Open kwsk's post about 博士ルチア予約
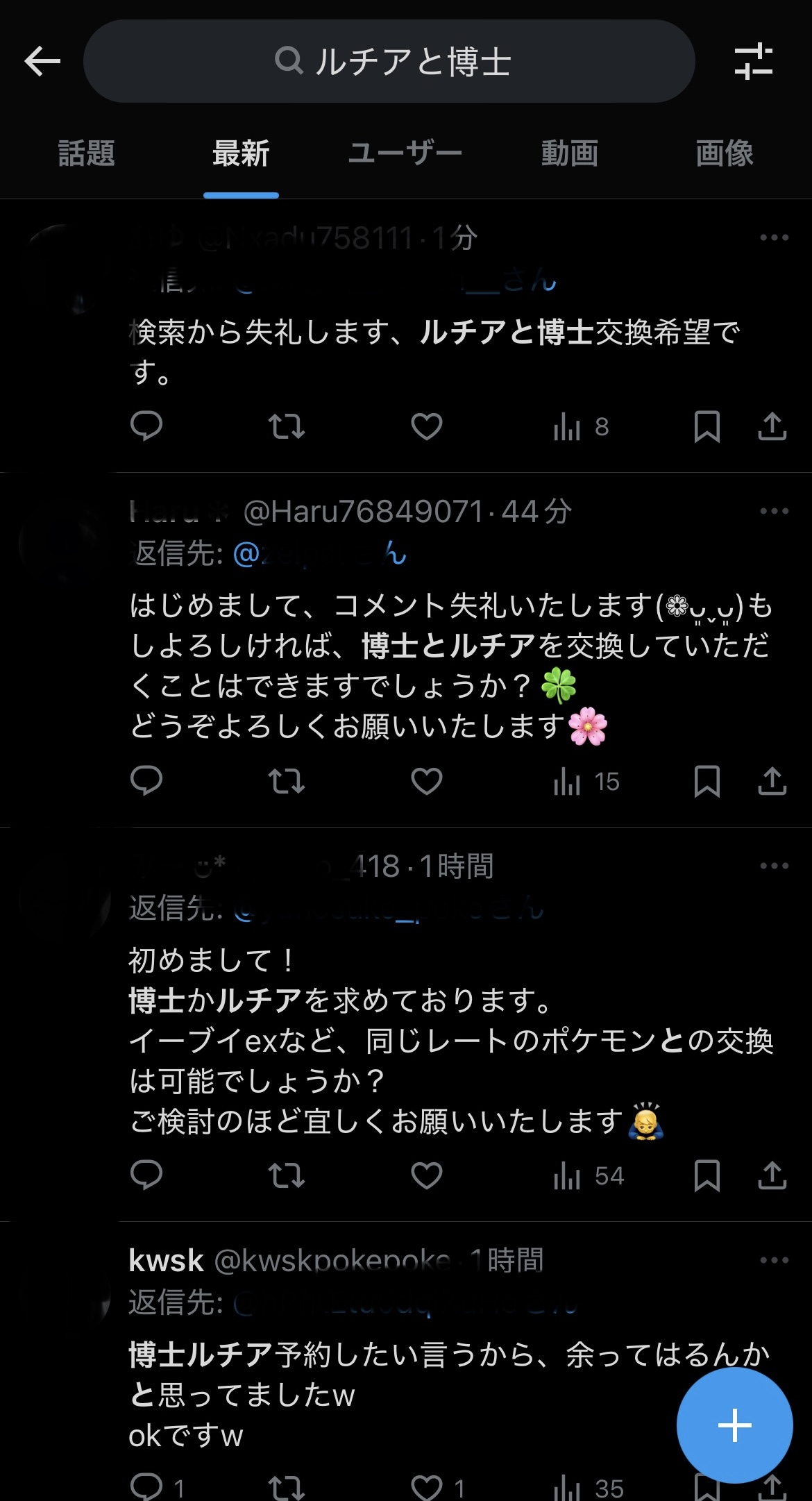 pyautogui.click(x=416, y=1375)
